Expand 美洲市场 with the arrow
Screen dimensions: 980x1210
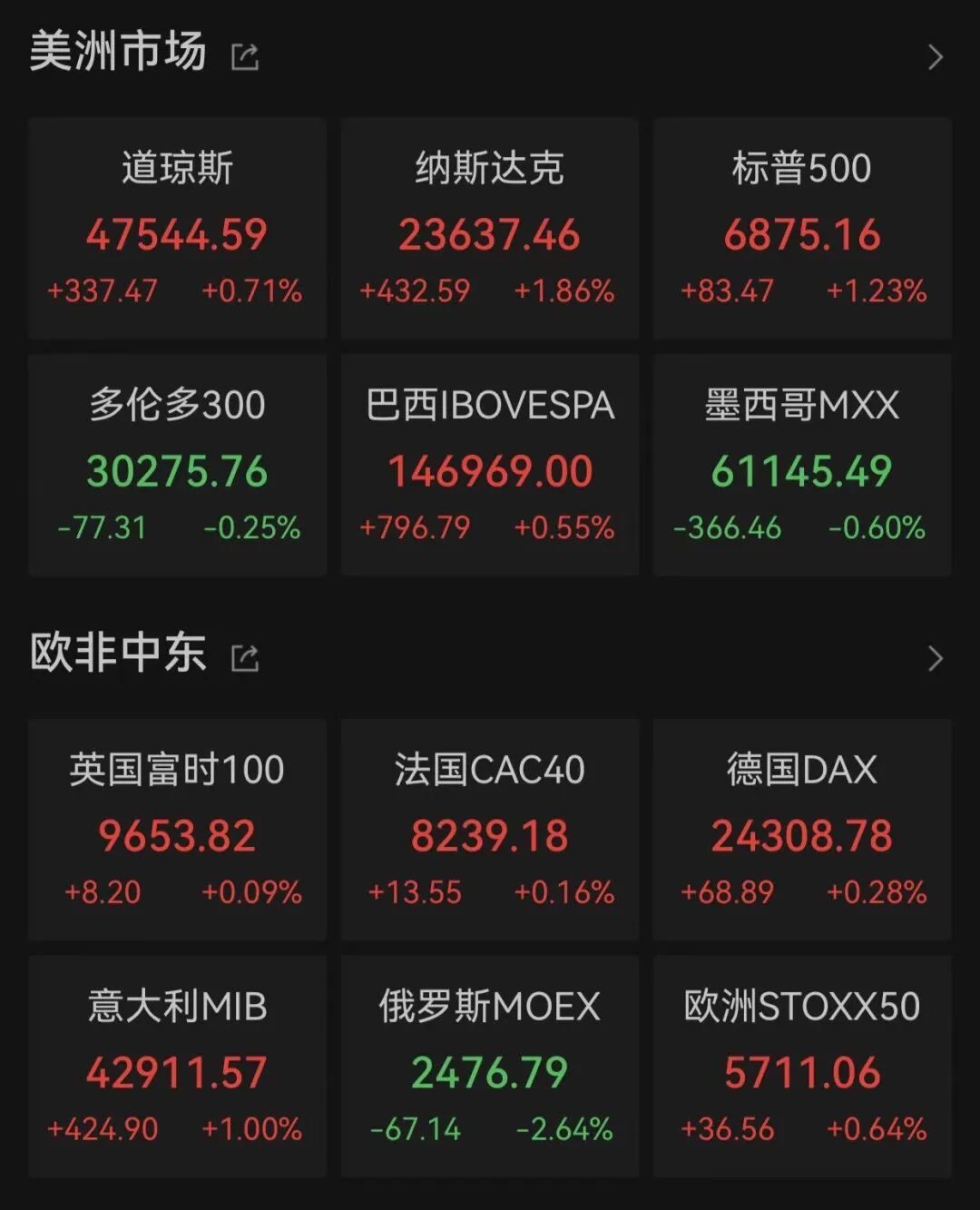pyautogui.click(x=936, y=57)
